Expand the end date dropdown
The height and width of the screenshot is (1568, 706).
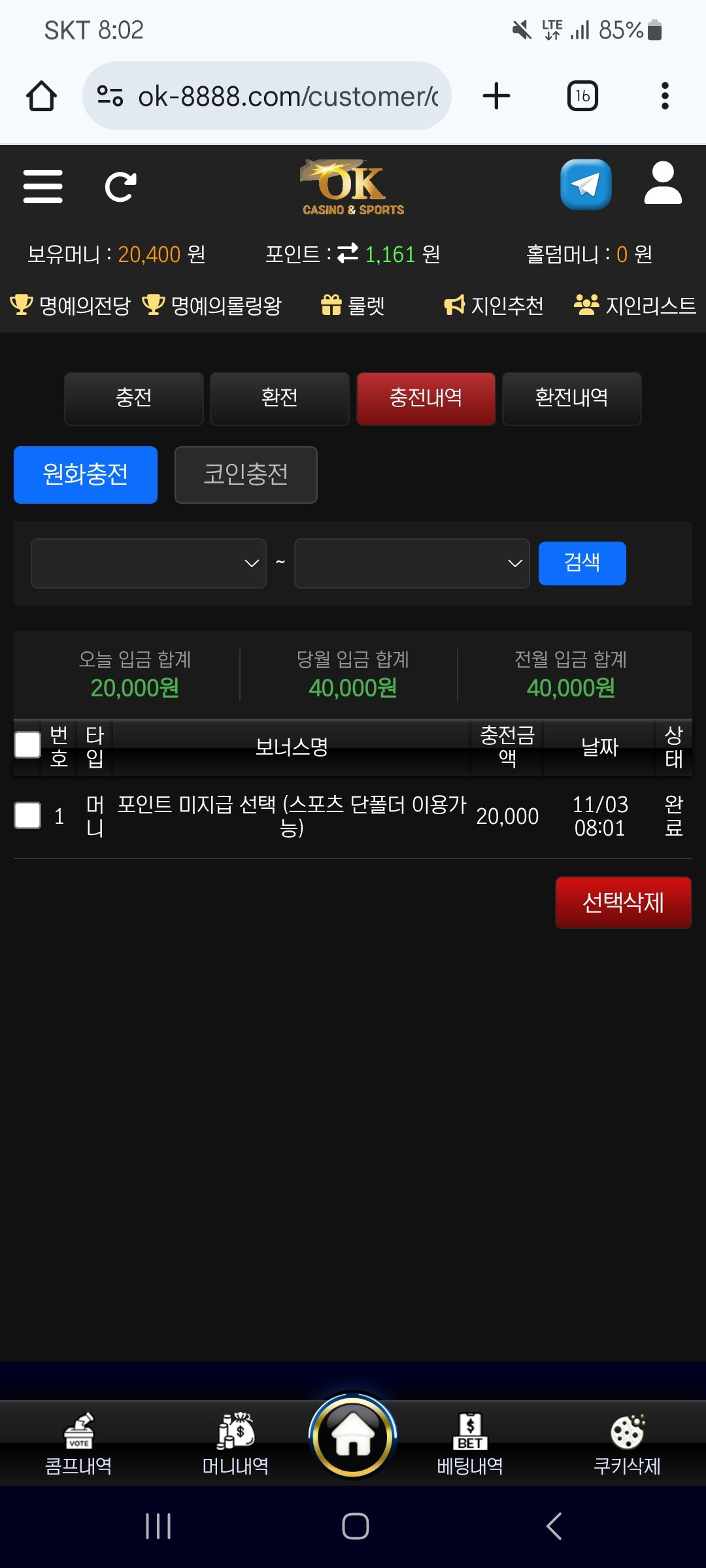(x=412, y=563)
